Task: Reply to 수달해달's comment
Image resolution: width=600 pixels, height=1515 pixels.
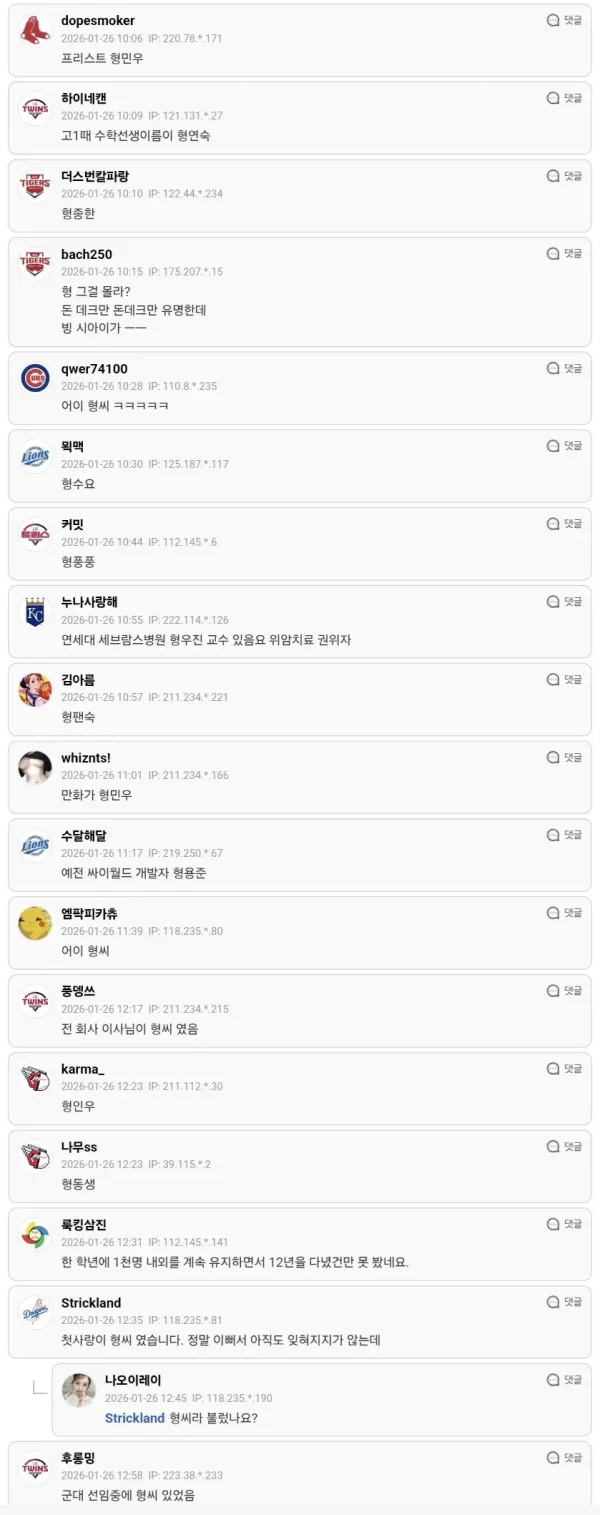Action: 565,835
